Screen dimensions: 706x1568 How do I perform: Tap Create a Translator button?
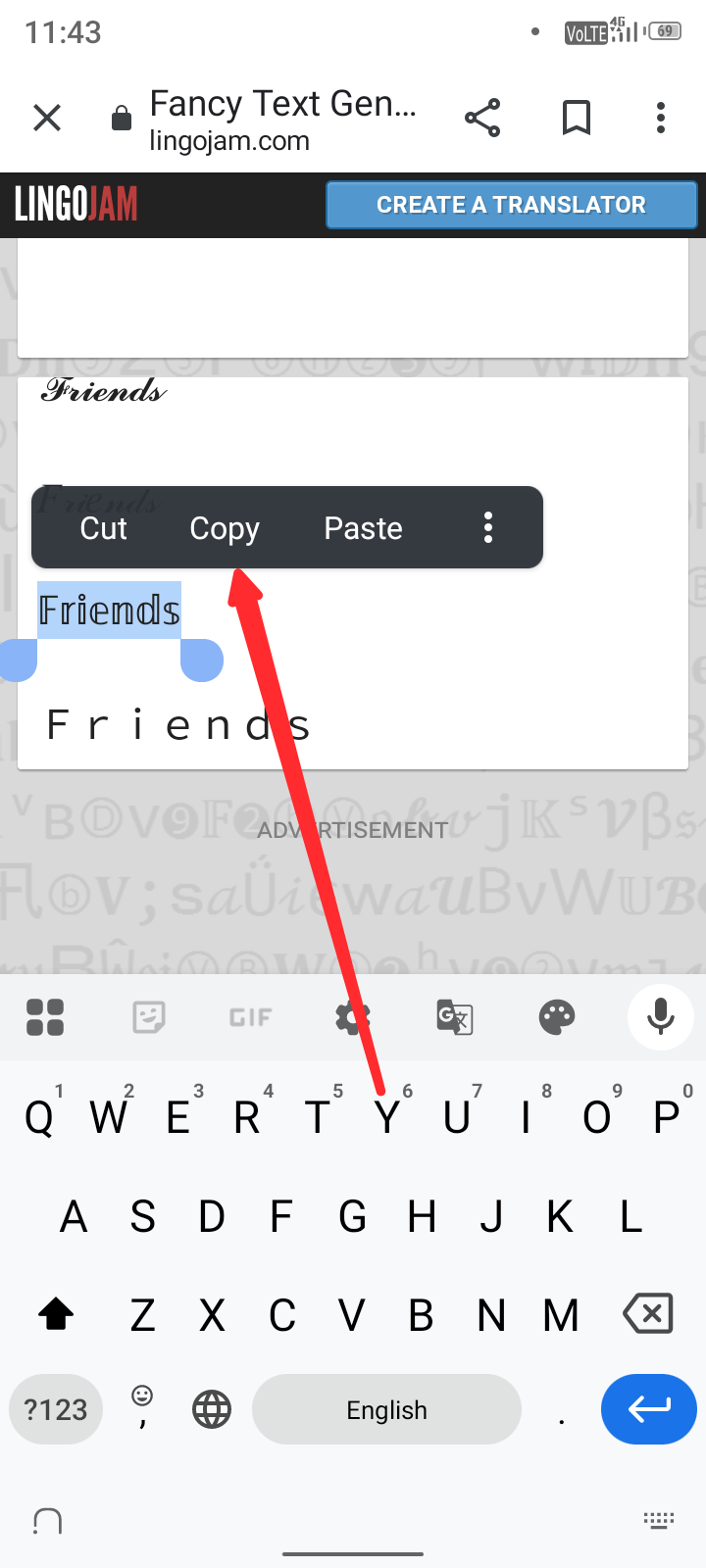click(x=511, y=205)
